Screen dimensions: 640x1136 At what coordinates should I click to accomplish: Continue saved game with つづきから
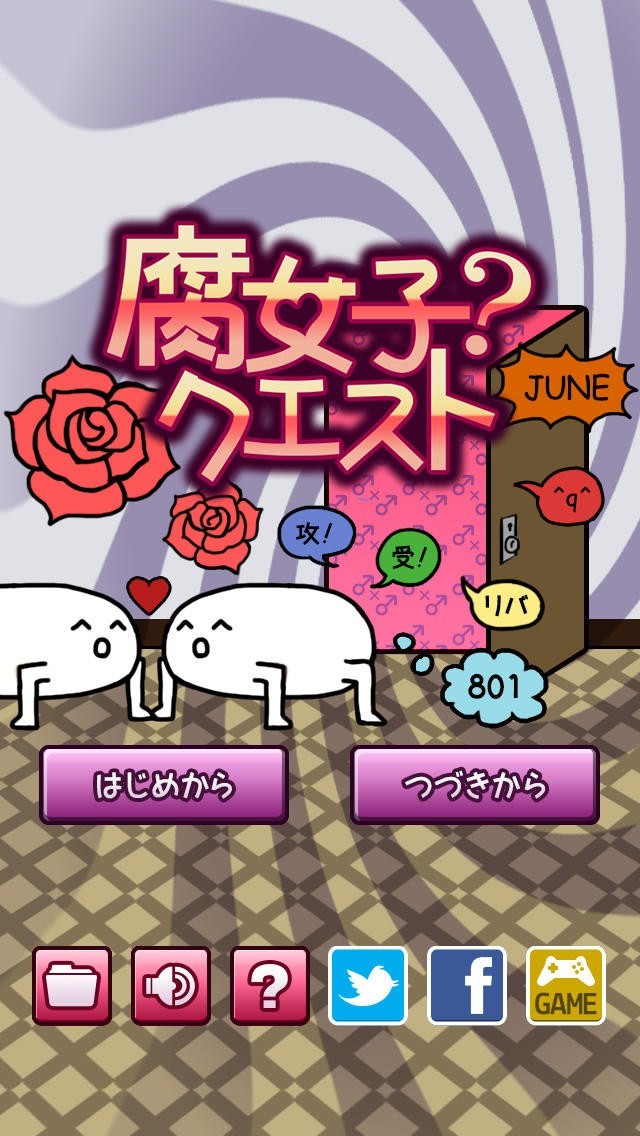click(475, 785)
